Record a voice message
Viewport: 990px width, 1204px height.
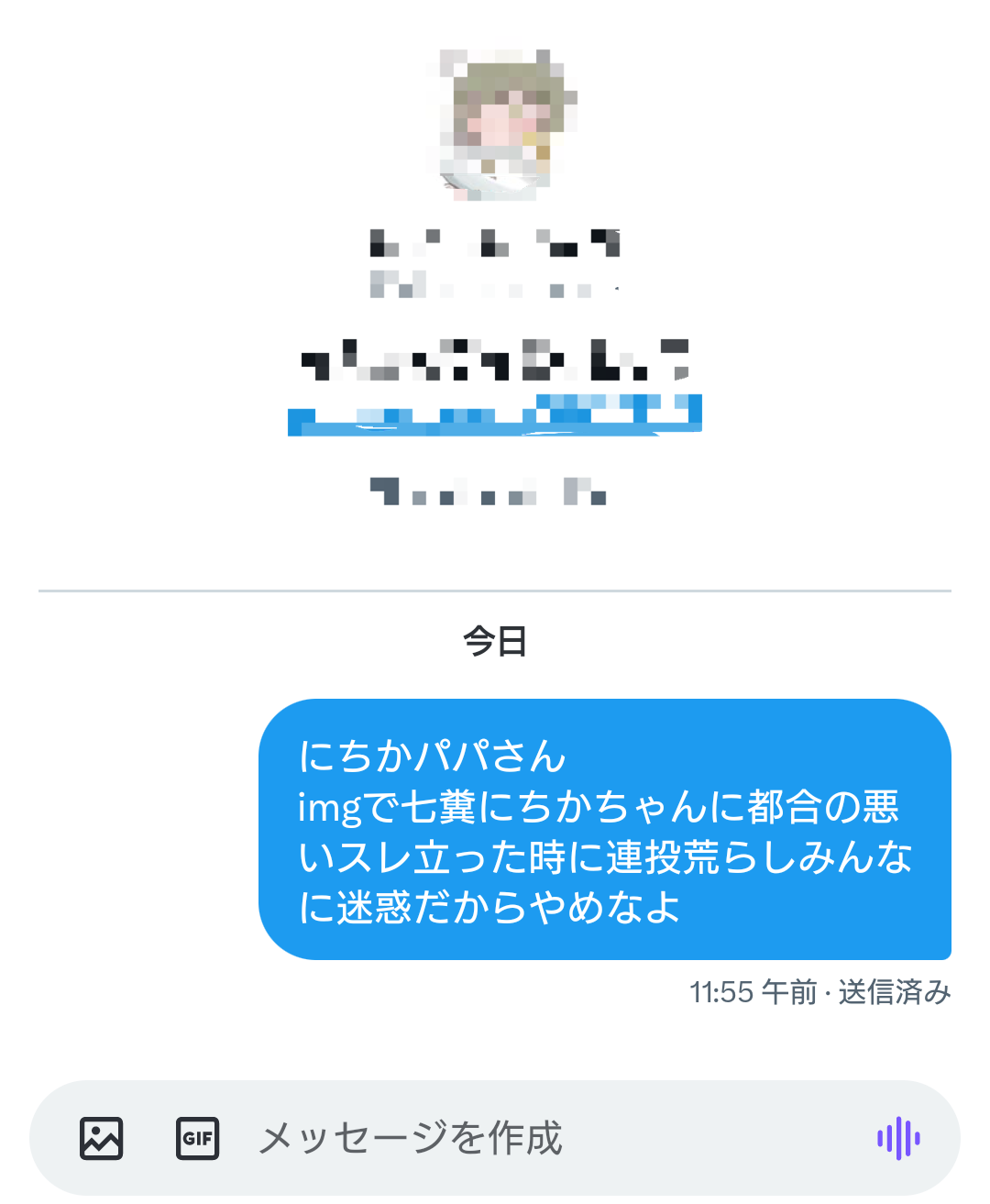tap(898, 1138)
